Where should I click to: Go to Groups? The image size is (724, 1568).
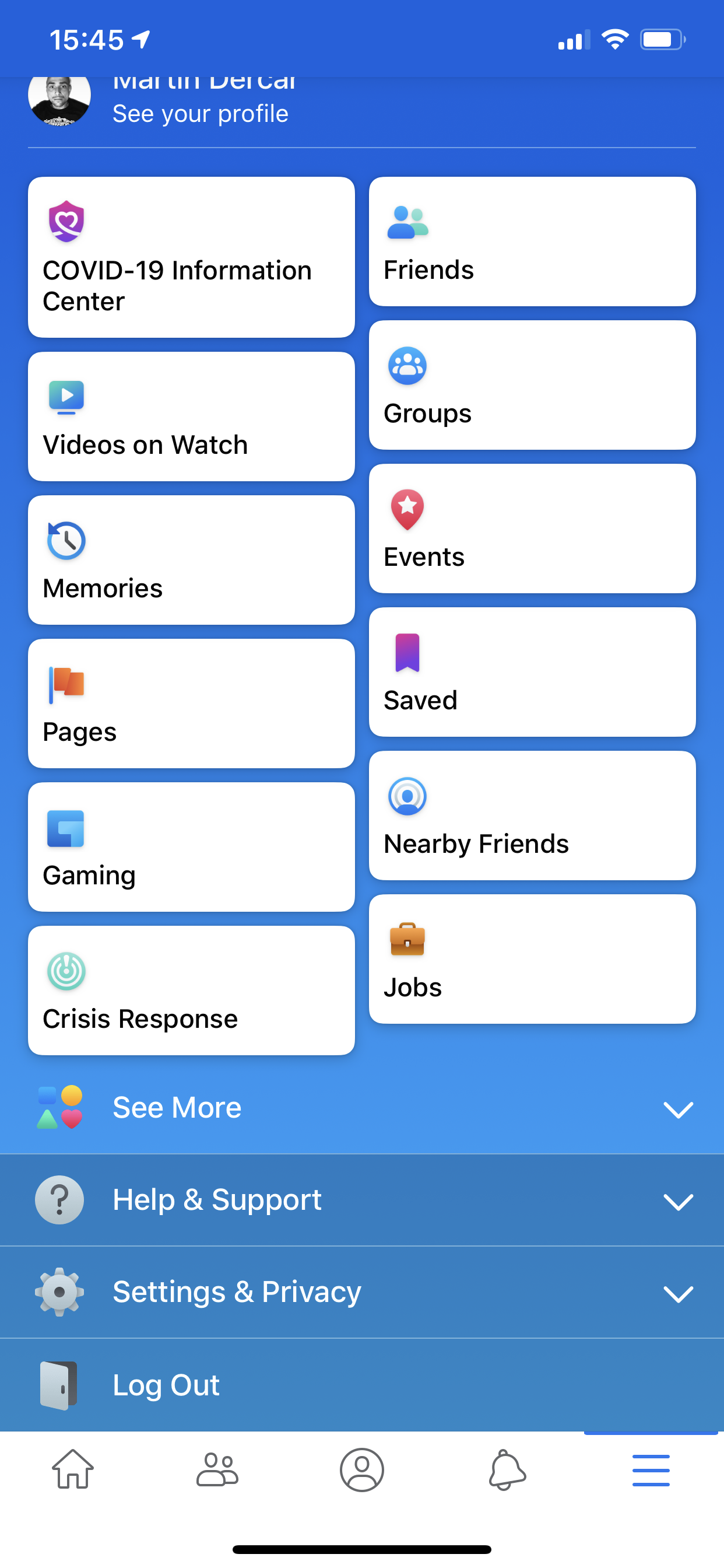pyautogui.click(x=532, y=386)
